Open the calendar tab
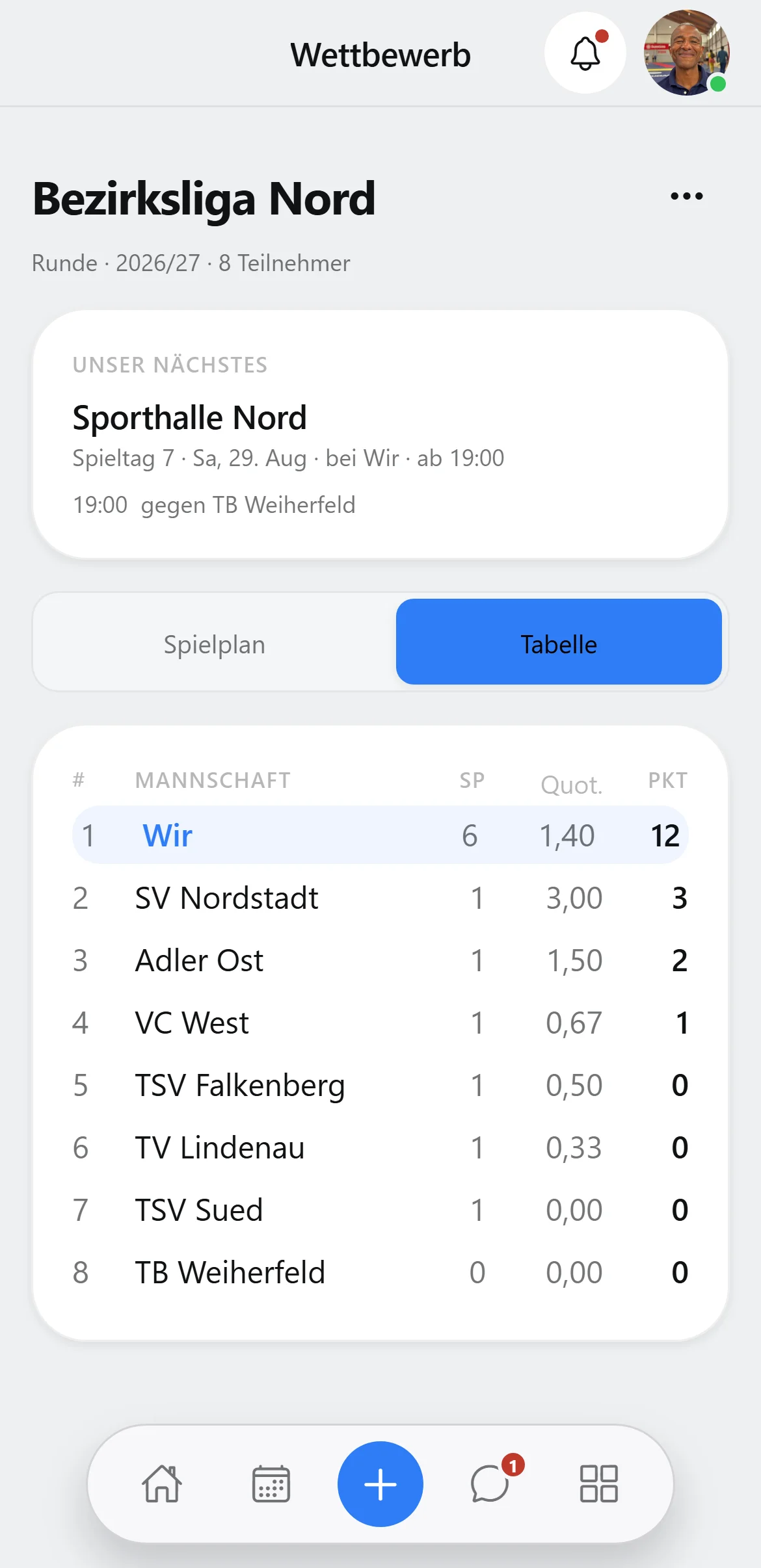761x1568 pixels. click(271, 1484)
